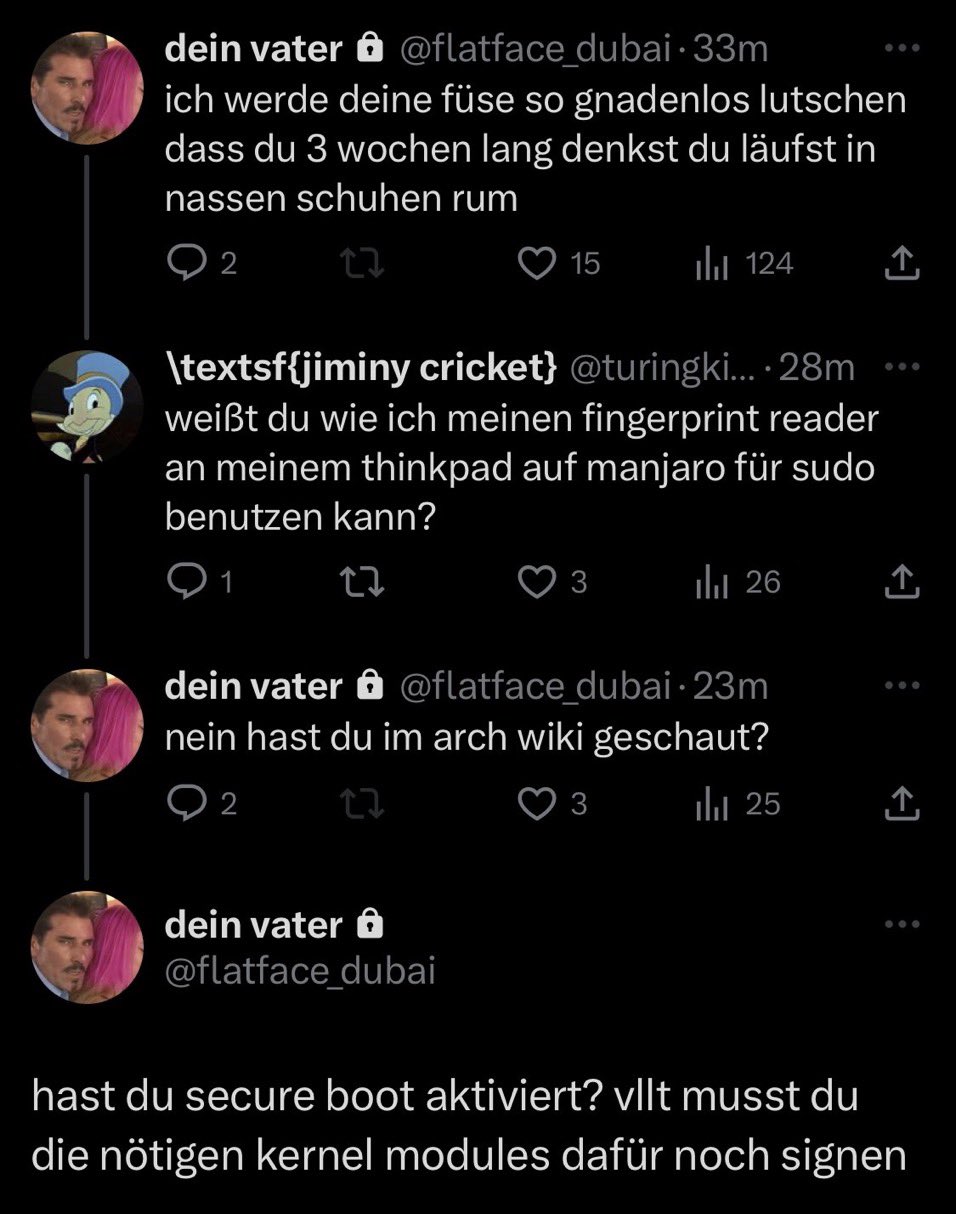956x1214 pixels.
Task: Share the arch wiki tweet
Action: point(902,804)
